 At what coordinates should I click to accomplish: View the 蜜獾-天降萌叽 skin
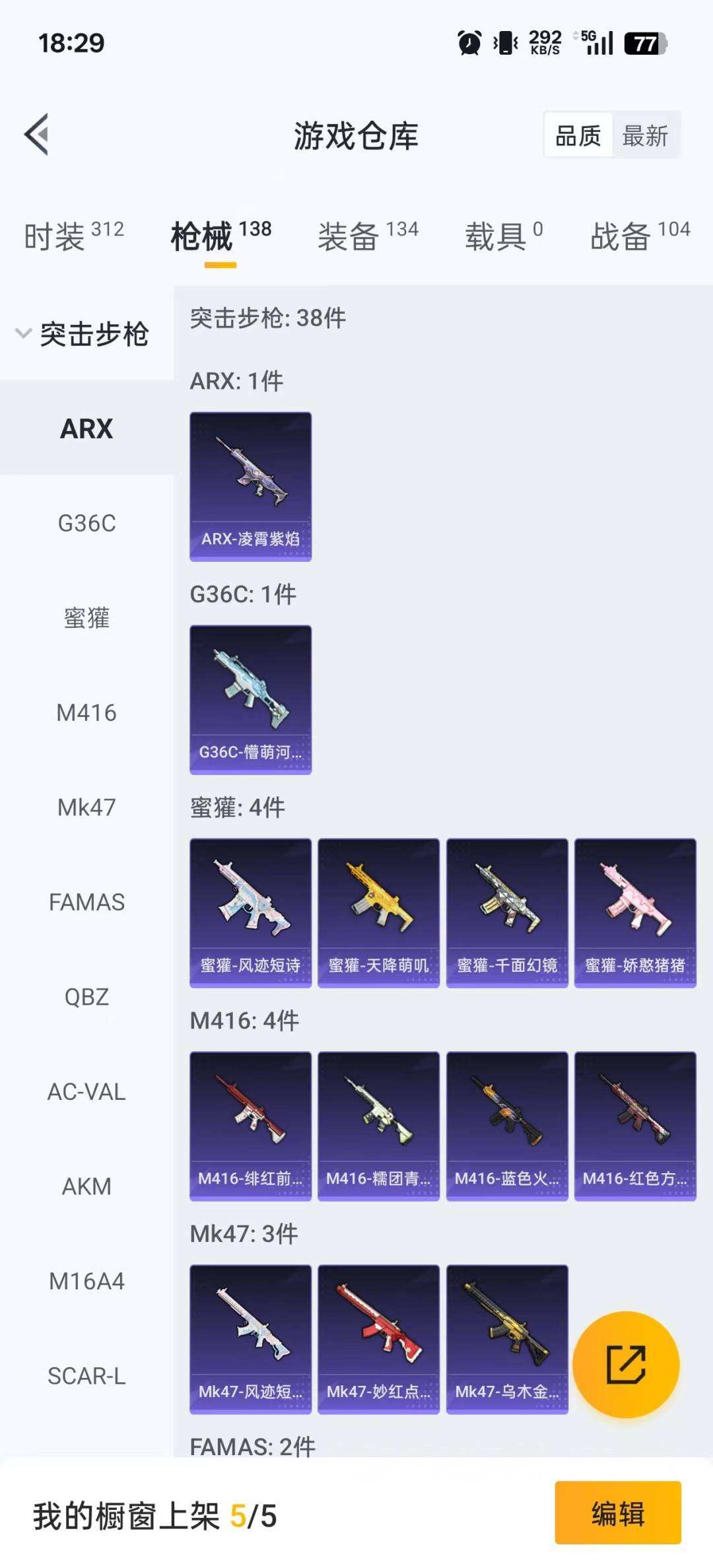378,913
